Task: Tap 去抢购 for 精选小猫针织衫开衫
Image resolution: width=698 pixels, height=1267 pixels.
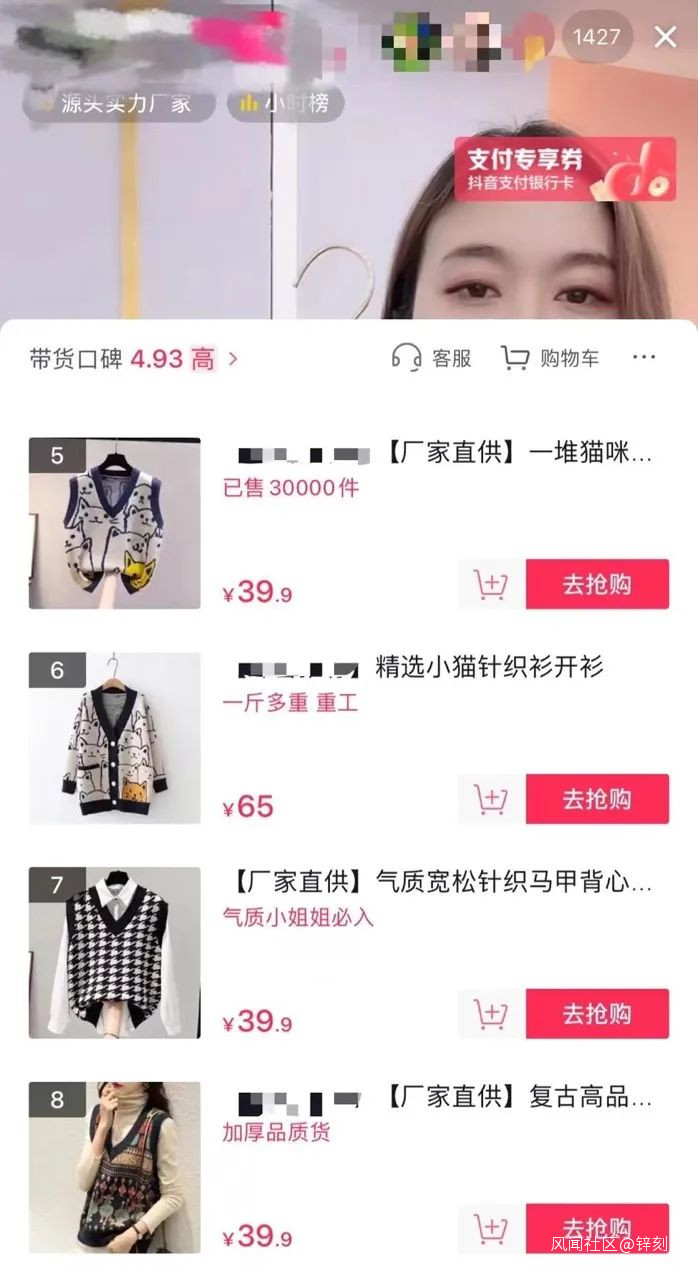Action: [597, 800]
